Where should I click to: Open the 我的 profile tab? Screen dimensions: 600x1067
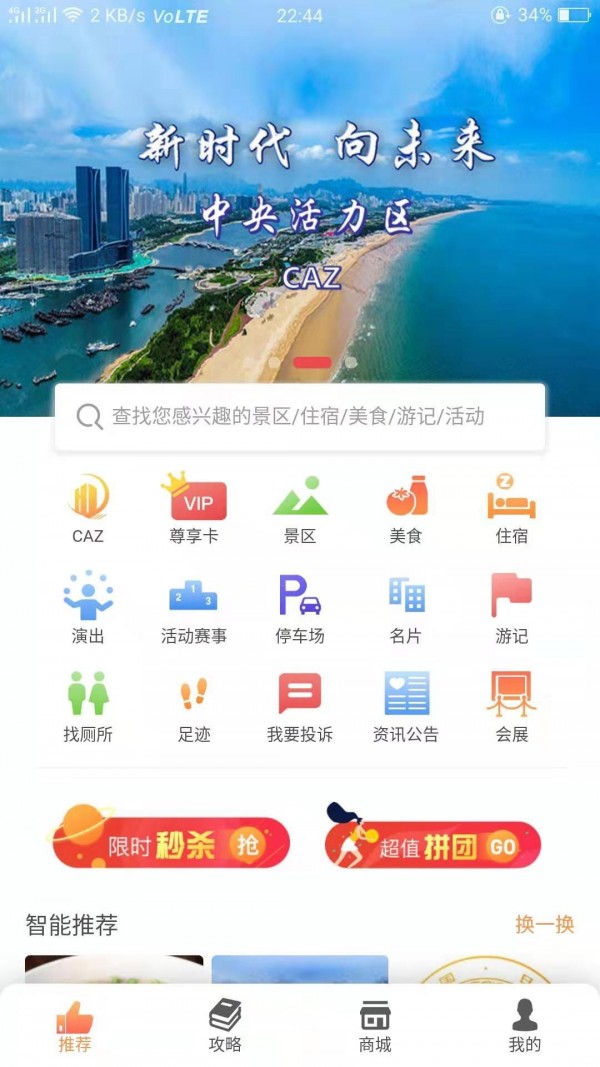click(524, 1027)
